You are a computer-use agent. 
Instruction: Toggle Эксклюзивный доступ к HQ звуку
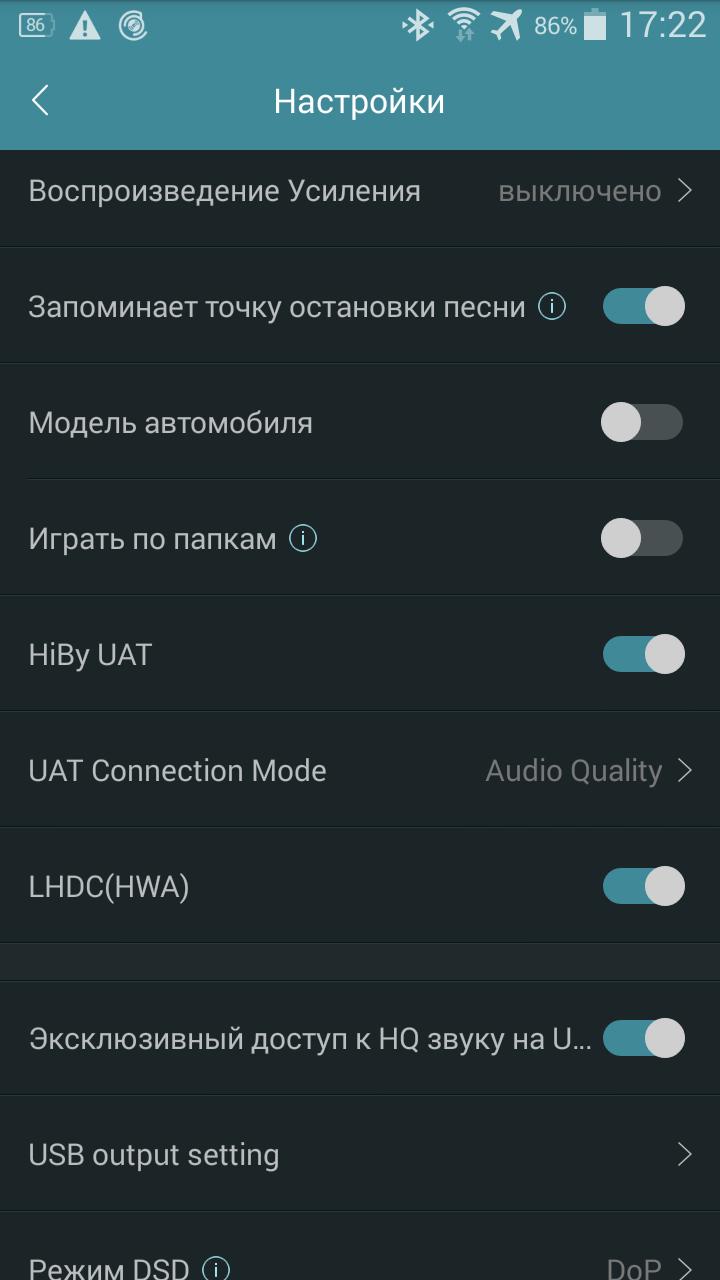coord(643,1039)
